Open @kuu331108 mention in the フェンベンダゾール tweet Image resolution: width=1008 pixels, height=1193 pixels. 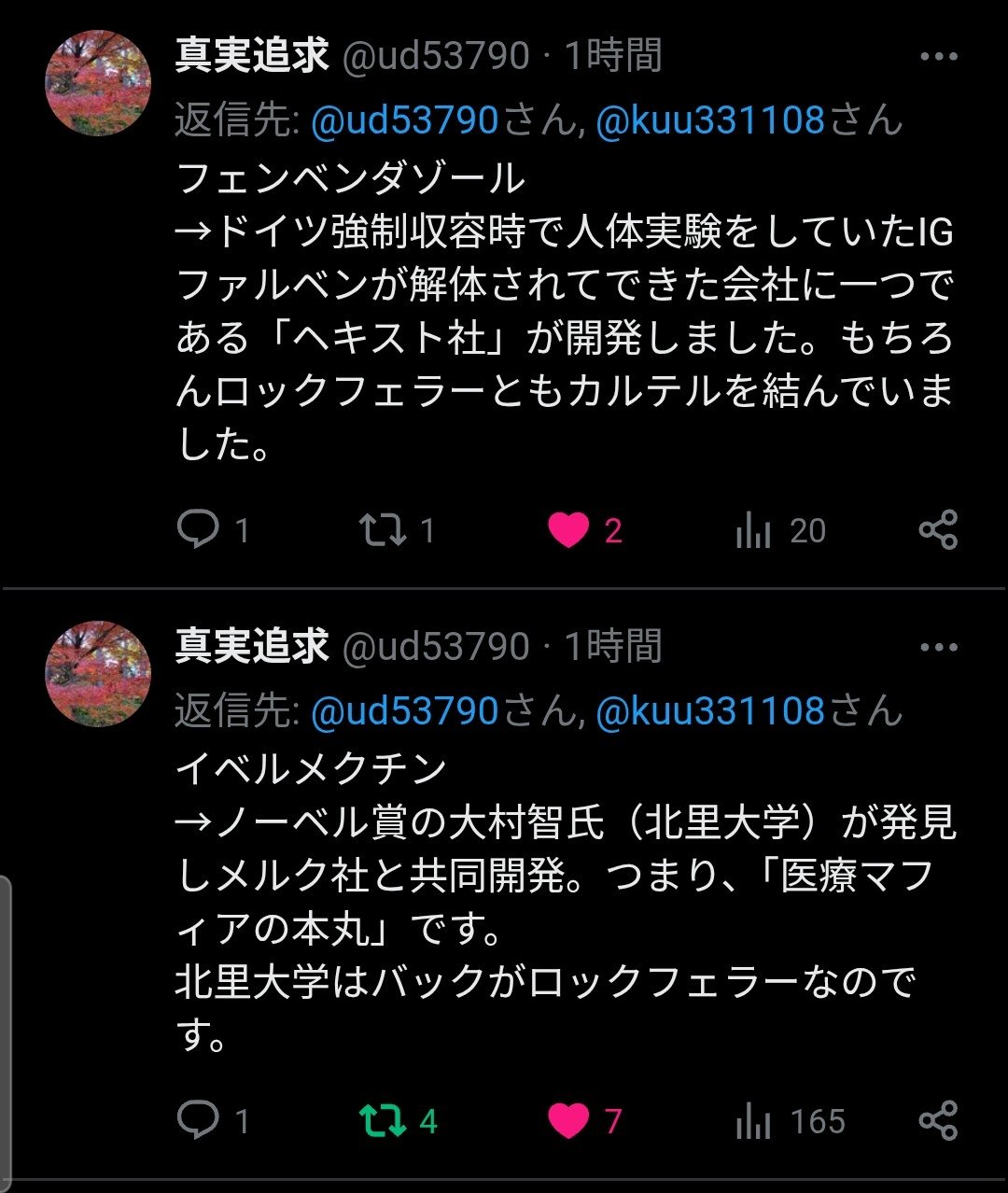(x=710, y=120)
